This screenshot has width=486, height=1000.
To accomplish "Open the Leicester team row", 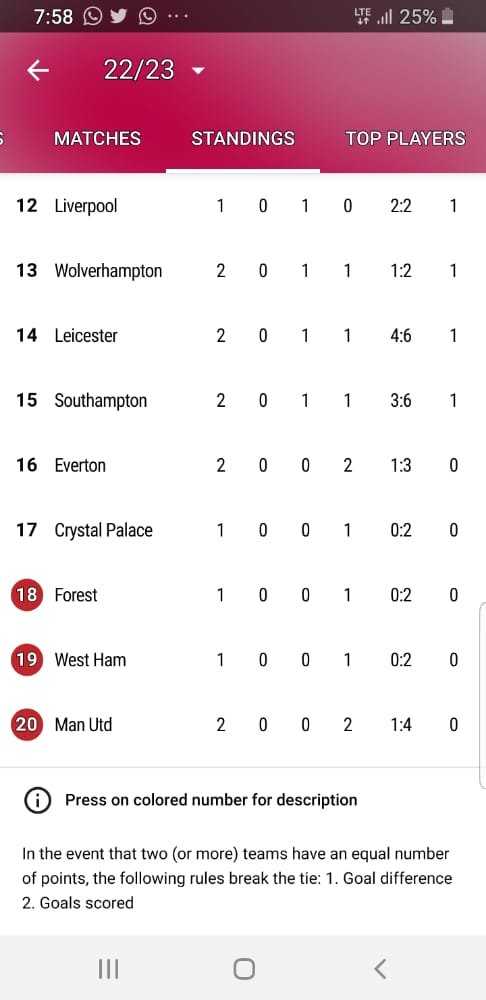I will (243, 335).
